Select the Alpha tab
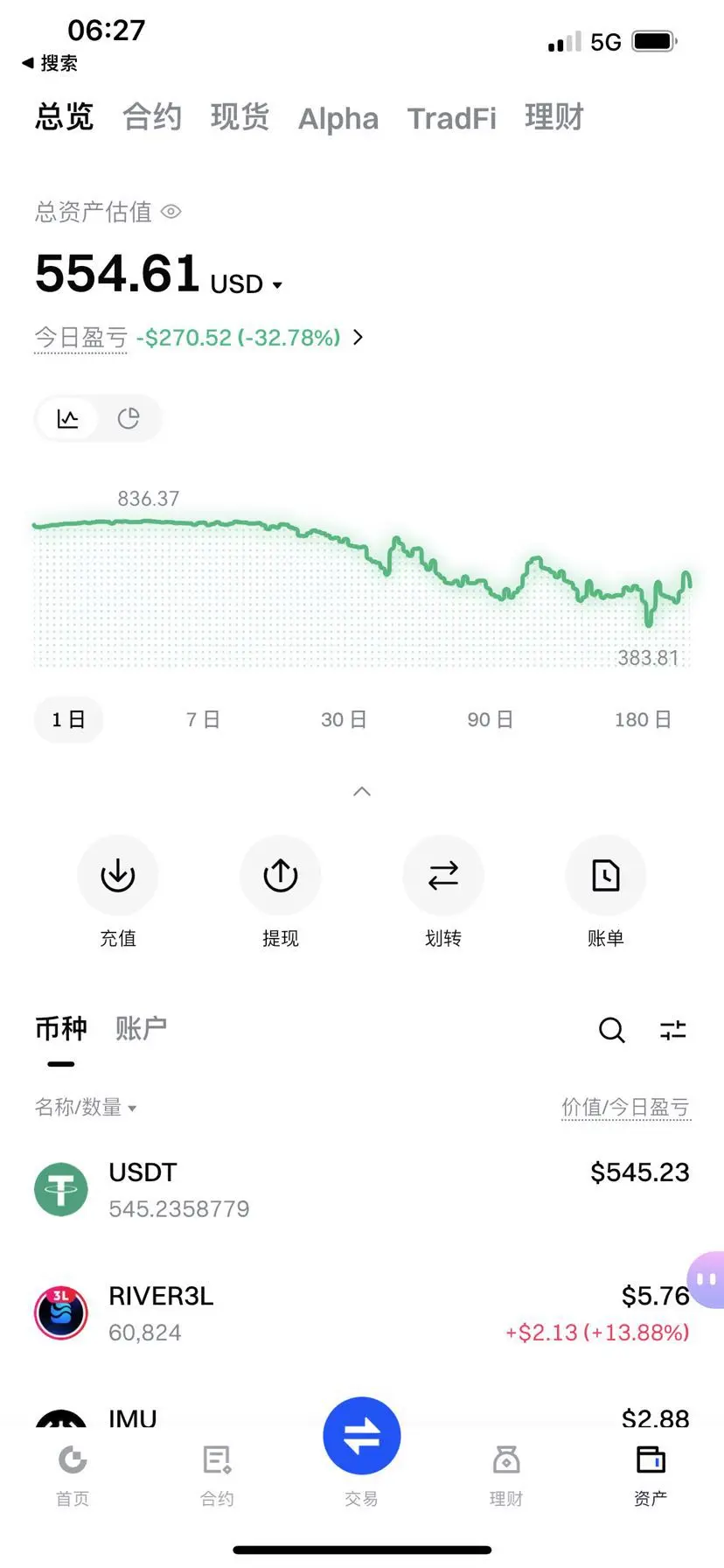The image size is (724, 1568). (x=338, y=119)
